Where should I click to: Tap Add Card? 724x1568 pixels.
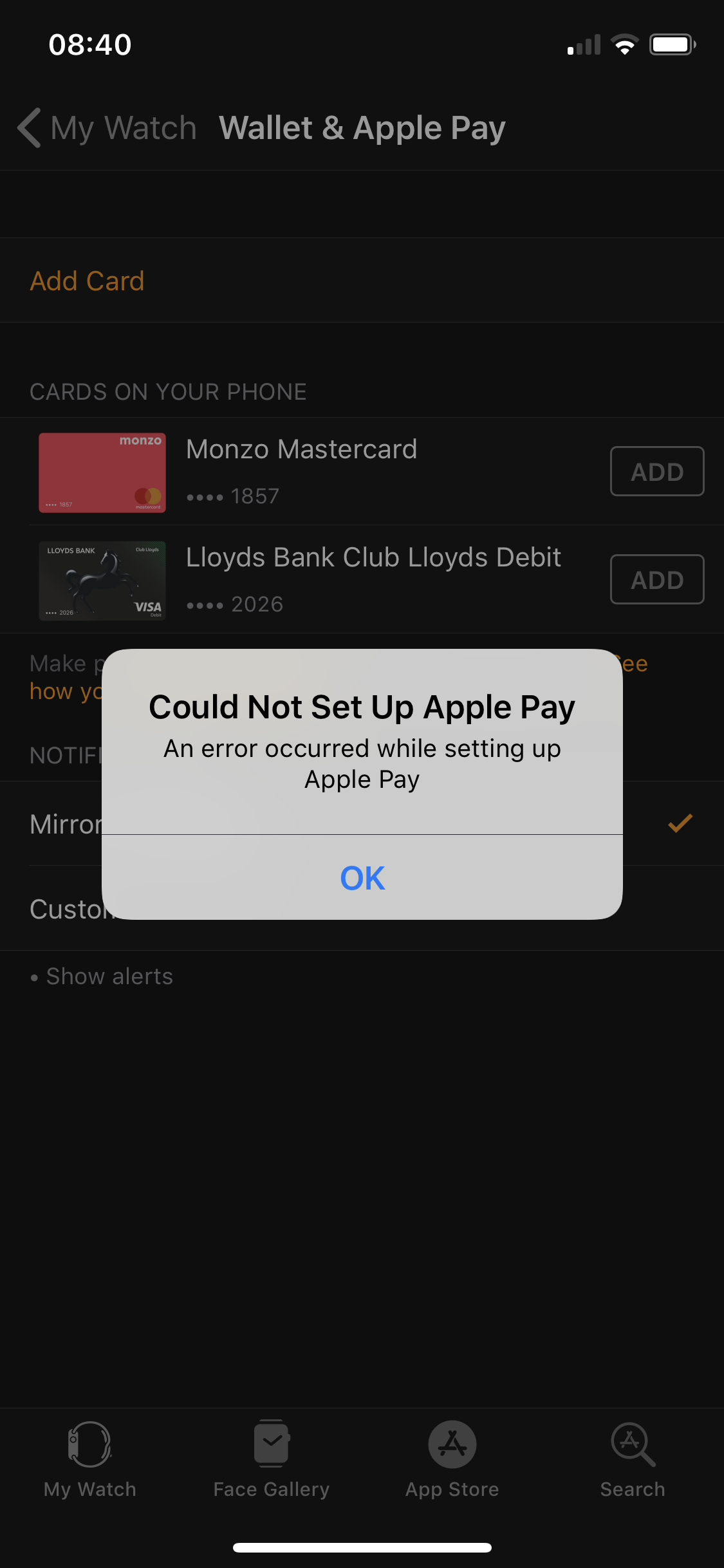coord(88,281)
